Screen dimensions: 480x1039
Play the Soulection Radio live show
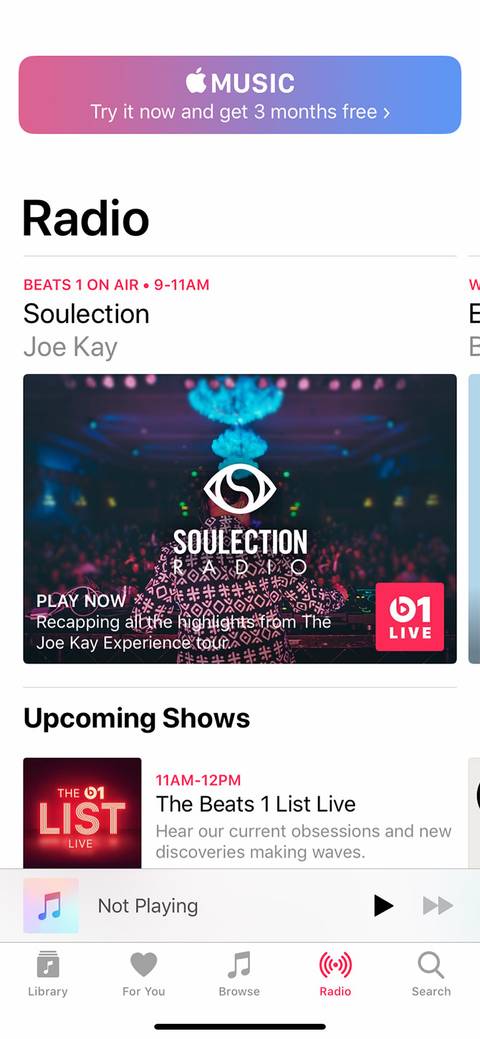point(239,518)
